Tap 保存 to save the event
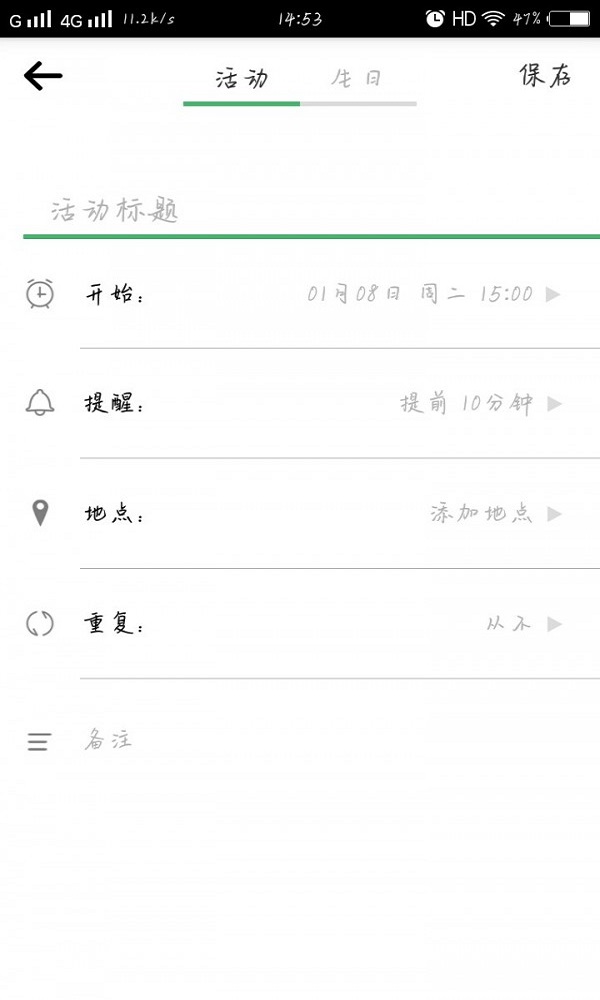Viewport: 600px width, 1000px height. (545, 76)
